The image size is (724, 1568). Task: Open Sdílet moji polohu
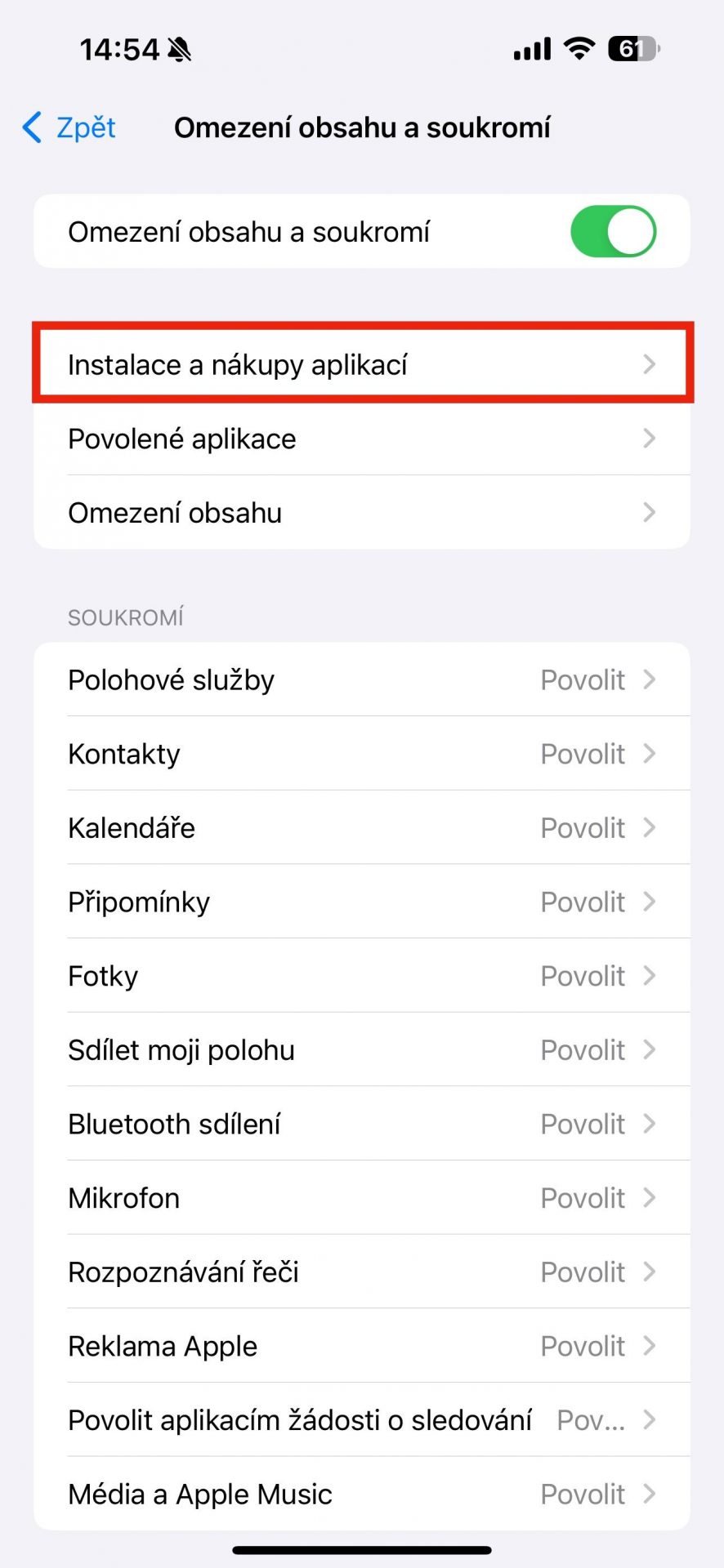pyautogui.click(x=362, y=1049)
